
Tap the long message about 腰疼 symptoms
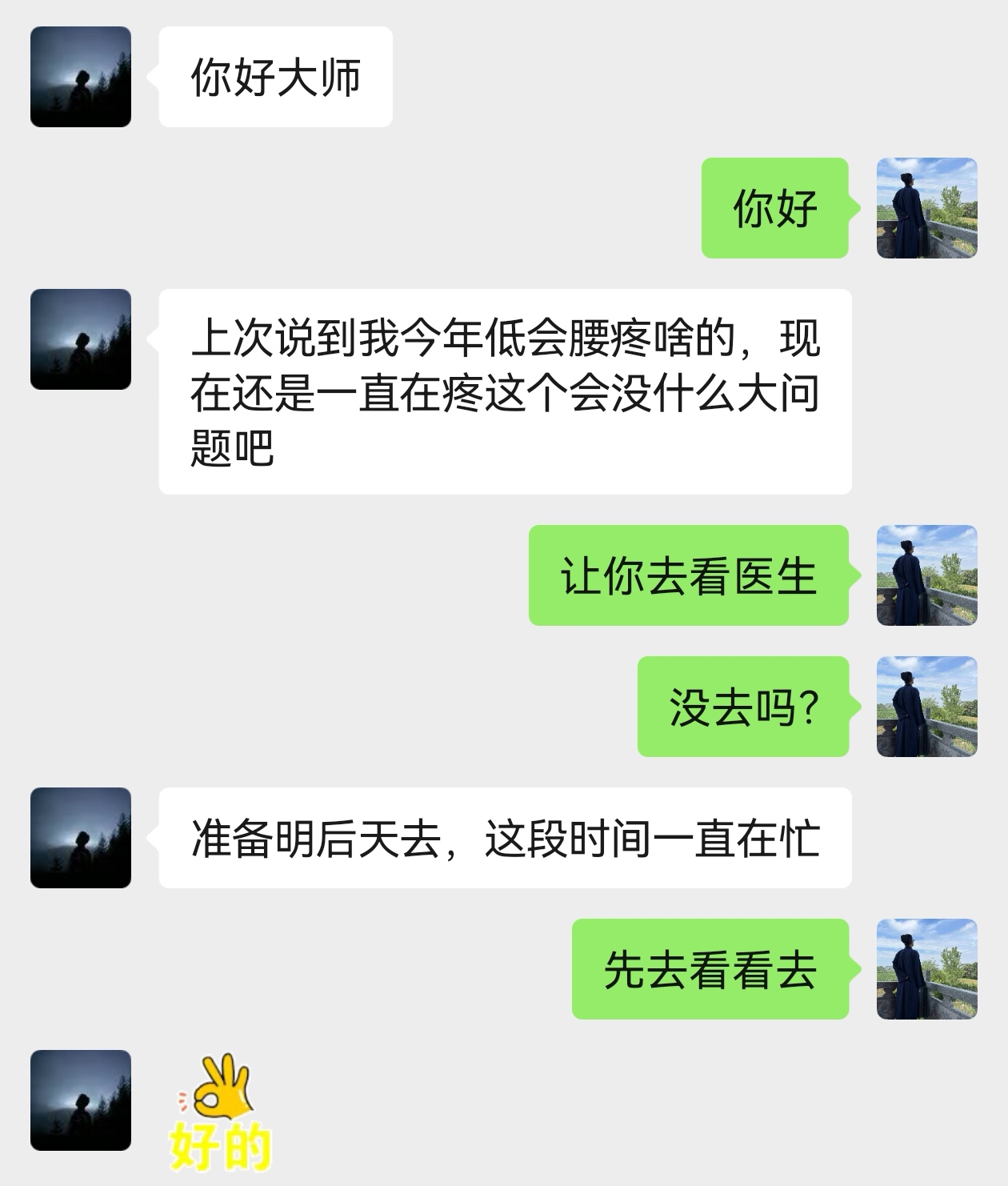(x=504, y=391)
